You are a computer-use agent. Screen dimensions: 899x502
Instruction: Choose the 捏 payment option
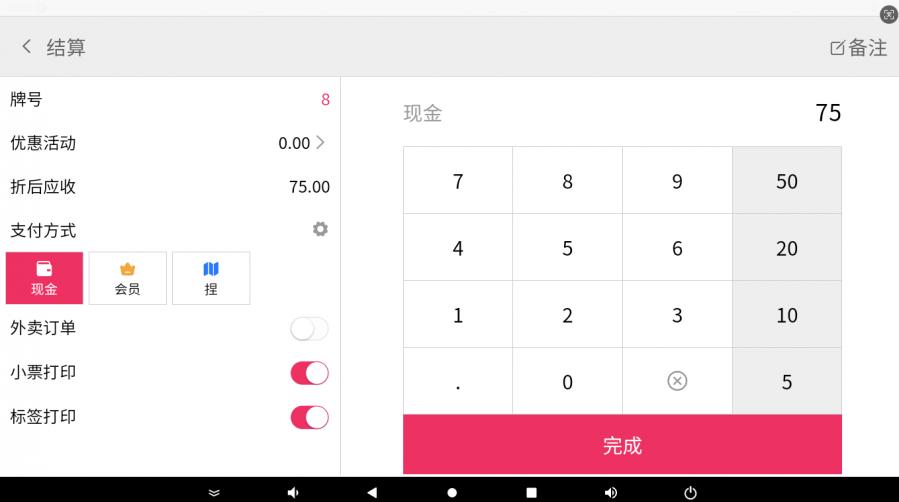point(211,278)
